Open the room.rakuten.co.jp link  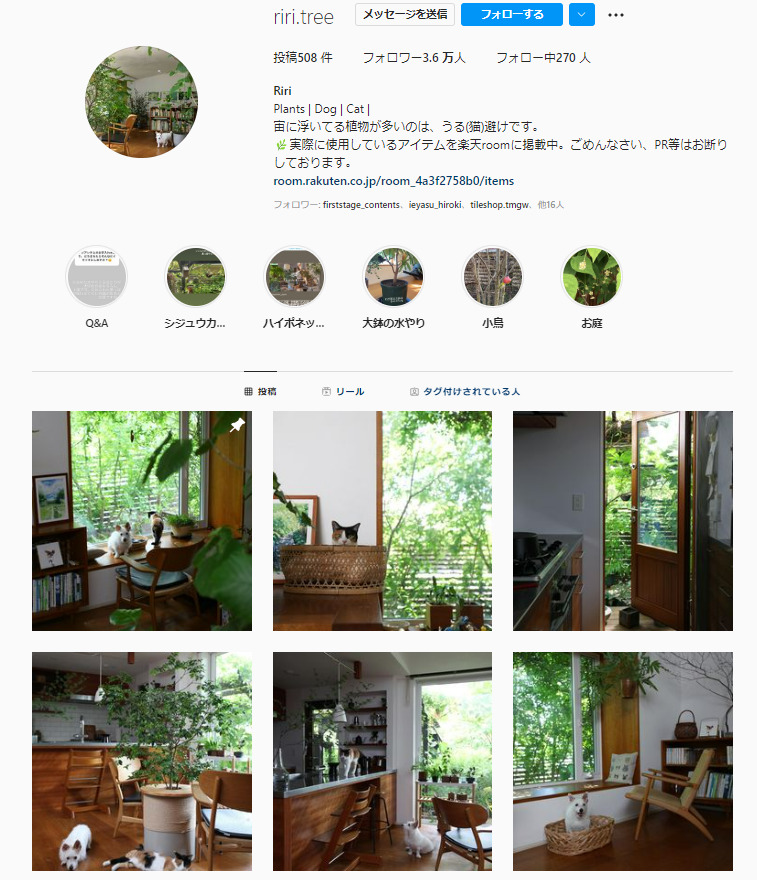click(393, 181)
